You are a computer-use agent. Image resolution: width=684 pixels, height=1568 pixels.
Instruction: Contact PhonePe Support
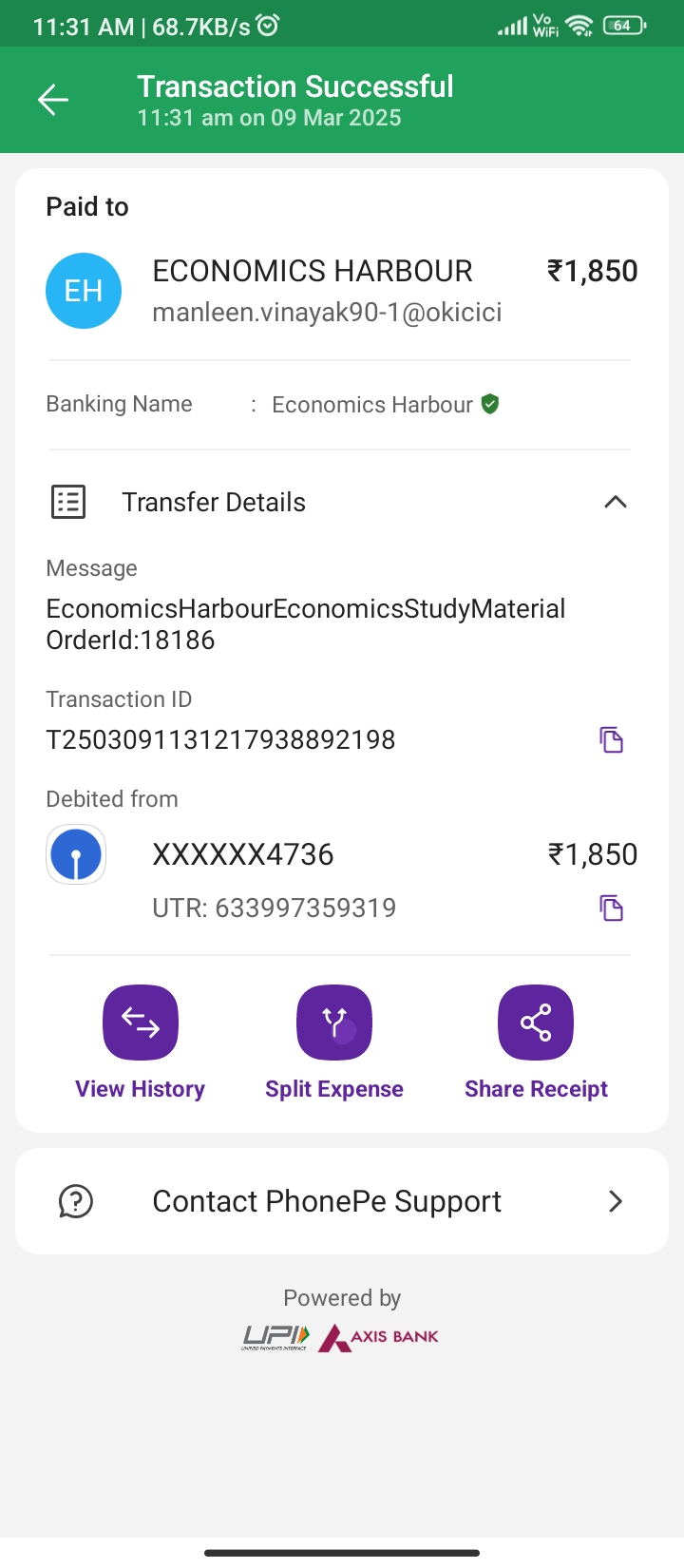click(x=342, y=1201)
